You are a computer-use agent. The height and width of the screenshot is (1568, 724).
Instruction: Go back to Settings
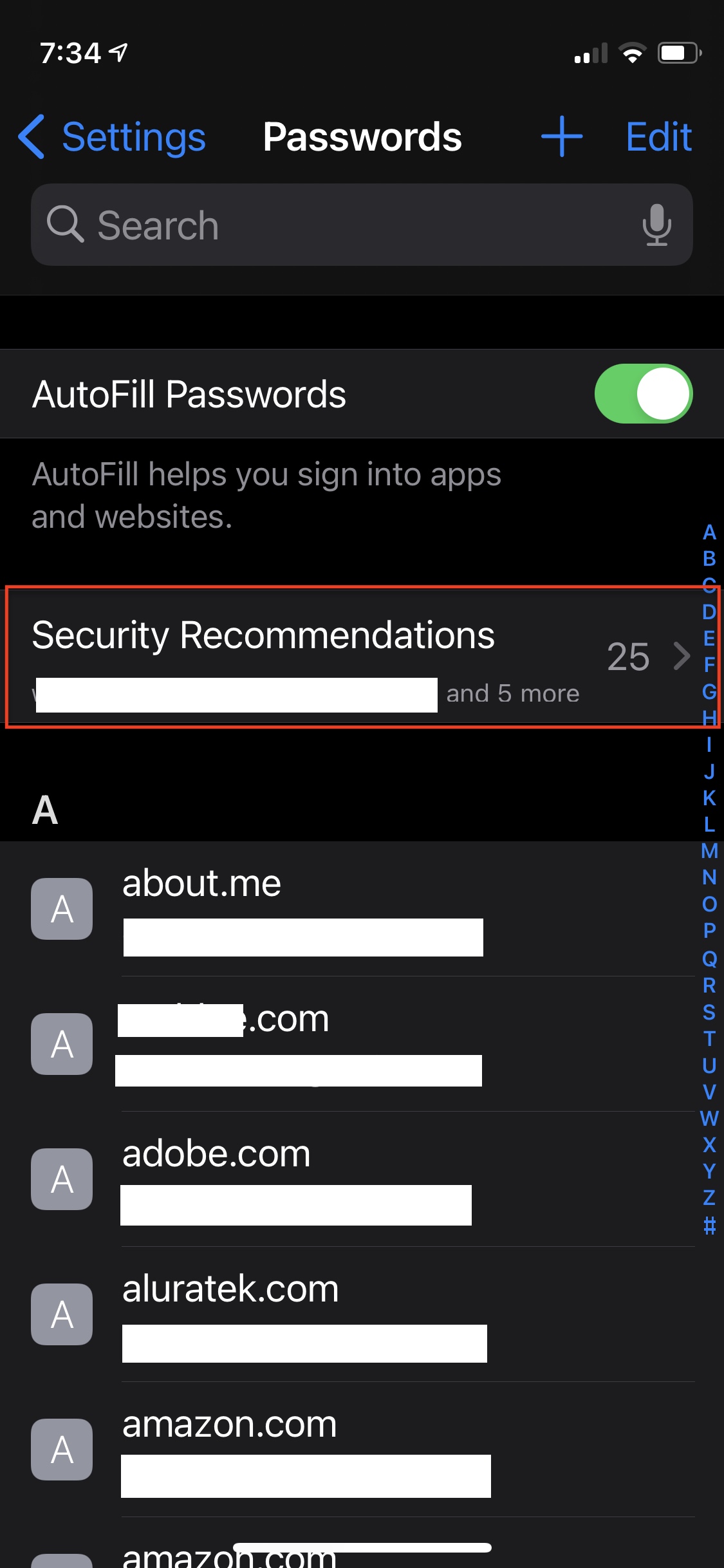(x=112, y=137)
